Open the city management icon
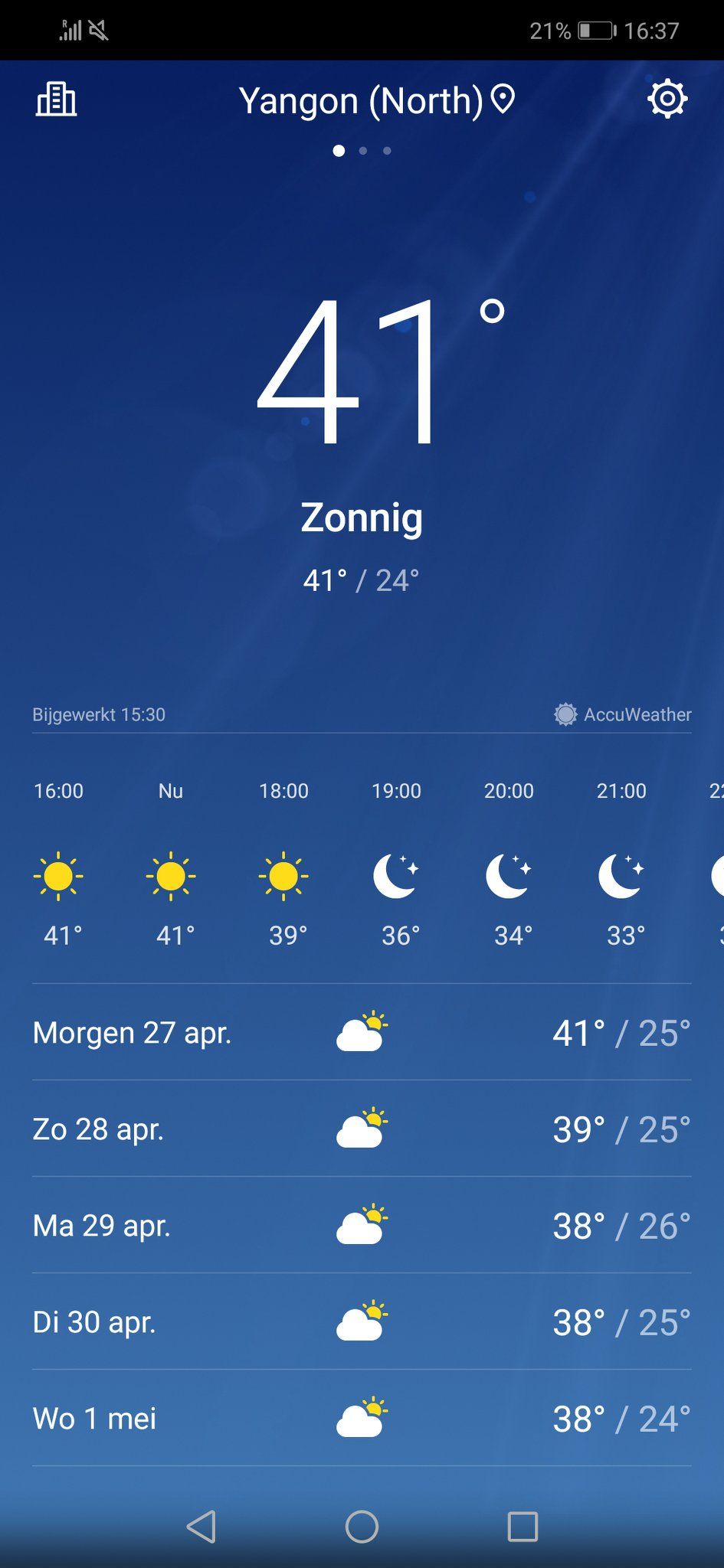 click(56, 100)
